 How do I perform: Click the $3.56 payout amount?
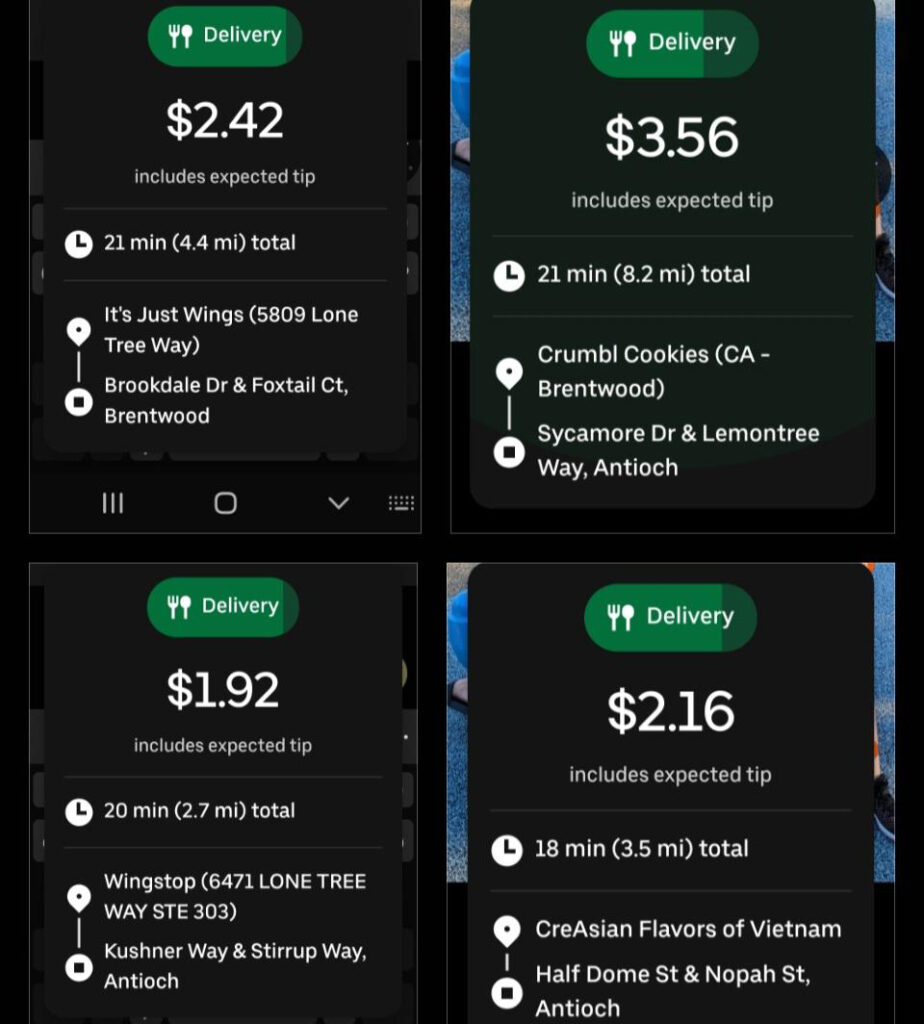coord(671,133)
